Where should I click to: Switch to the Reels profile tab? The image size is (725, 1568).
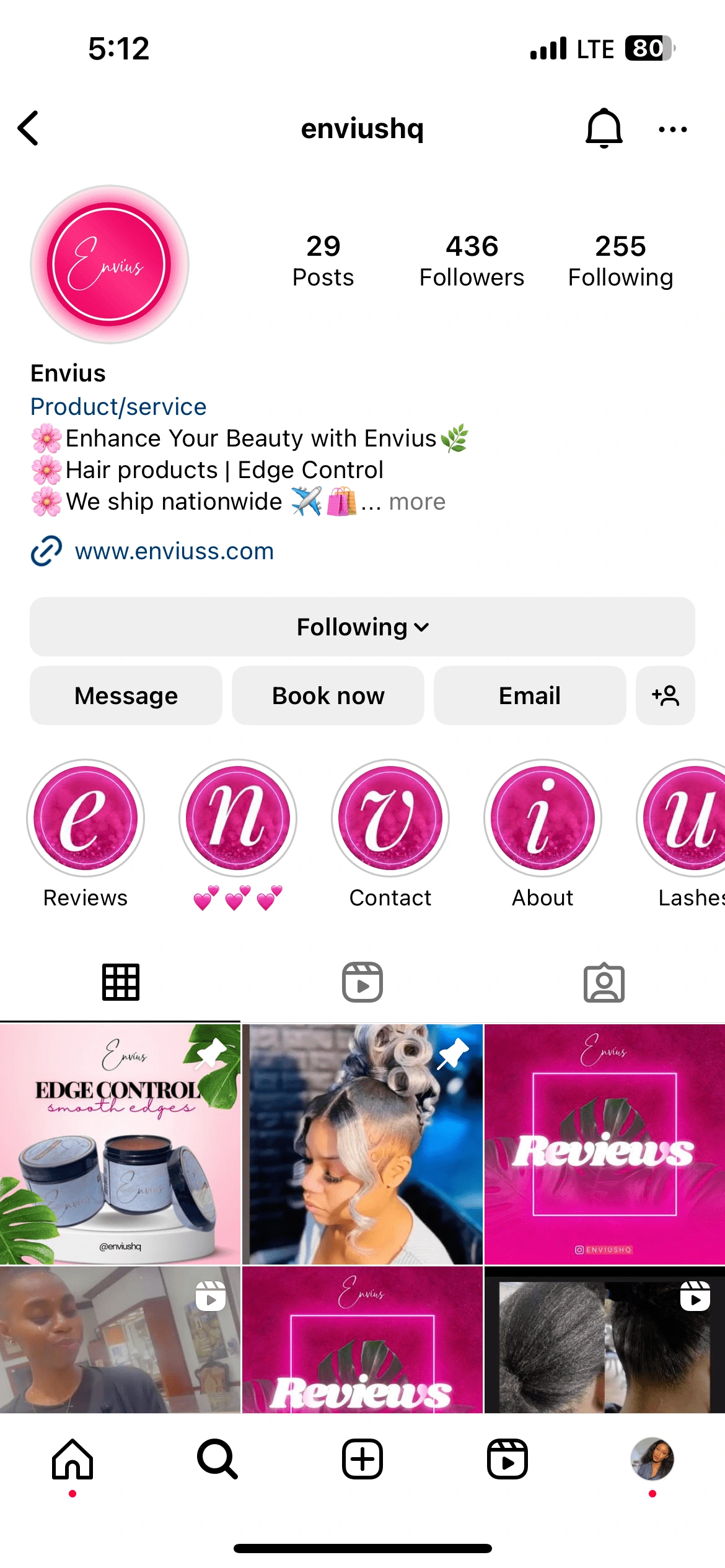362,982
